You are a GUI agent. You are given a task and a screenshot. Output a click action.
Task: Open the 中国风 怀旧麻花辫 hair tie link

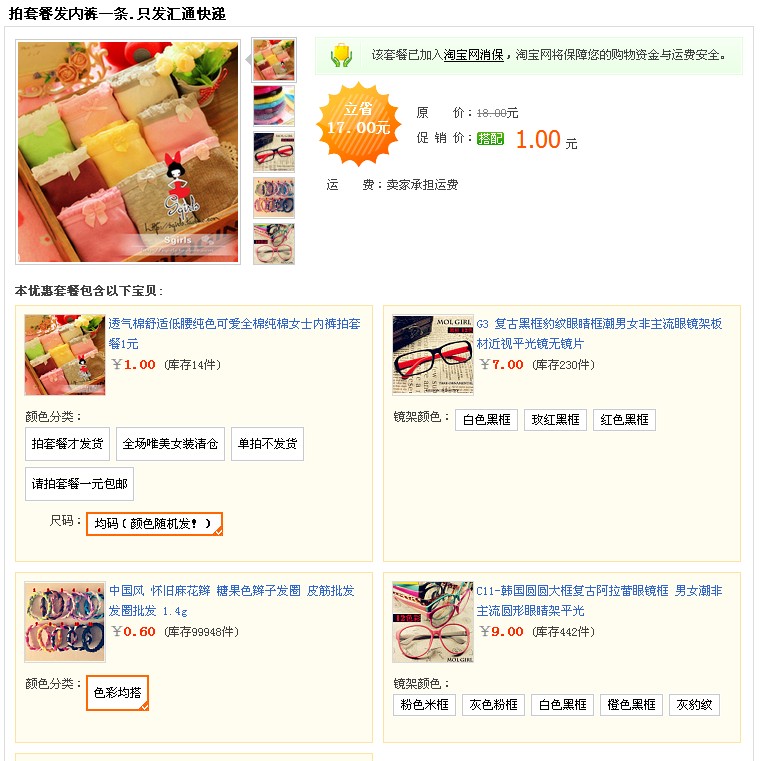(x=231, y=591)
